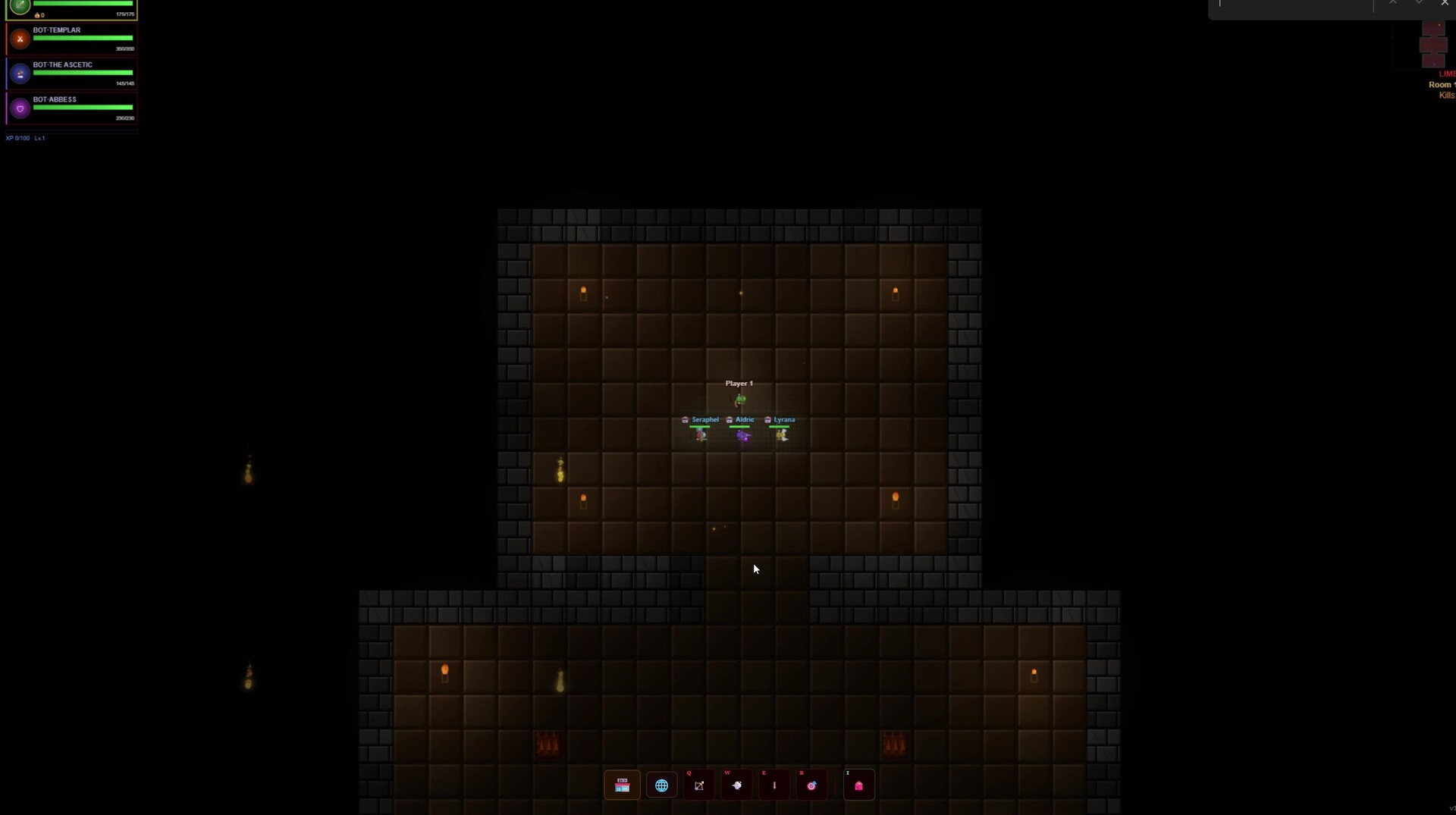
Task: Use the R target skill
Action: 811,785
